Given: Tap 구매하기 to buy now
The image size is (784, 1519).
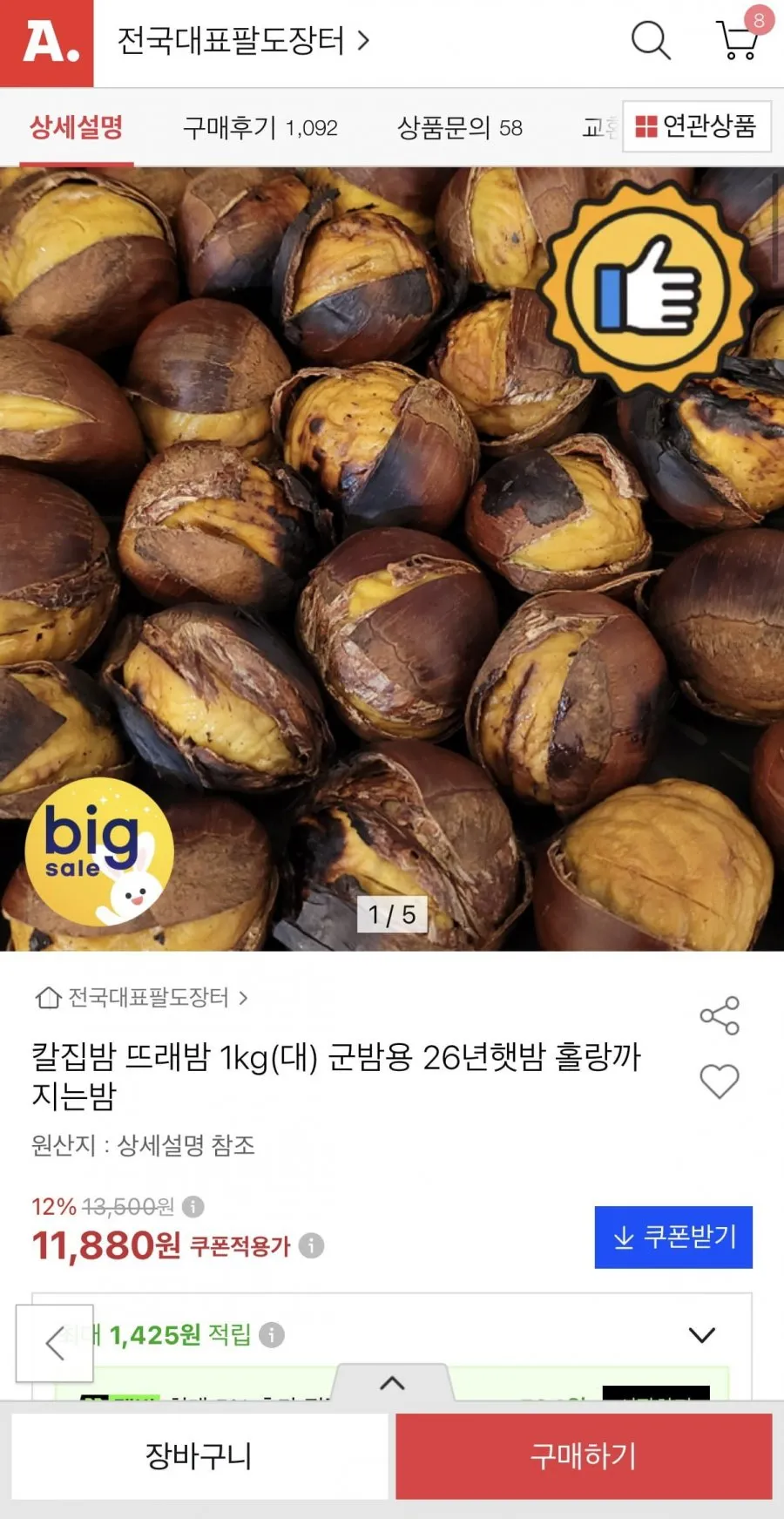Looking at the screenshot, I should click(x=584, y=1455).
